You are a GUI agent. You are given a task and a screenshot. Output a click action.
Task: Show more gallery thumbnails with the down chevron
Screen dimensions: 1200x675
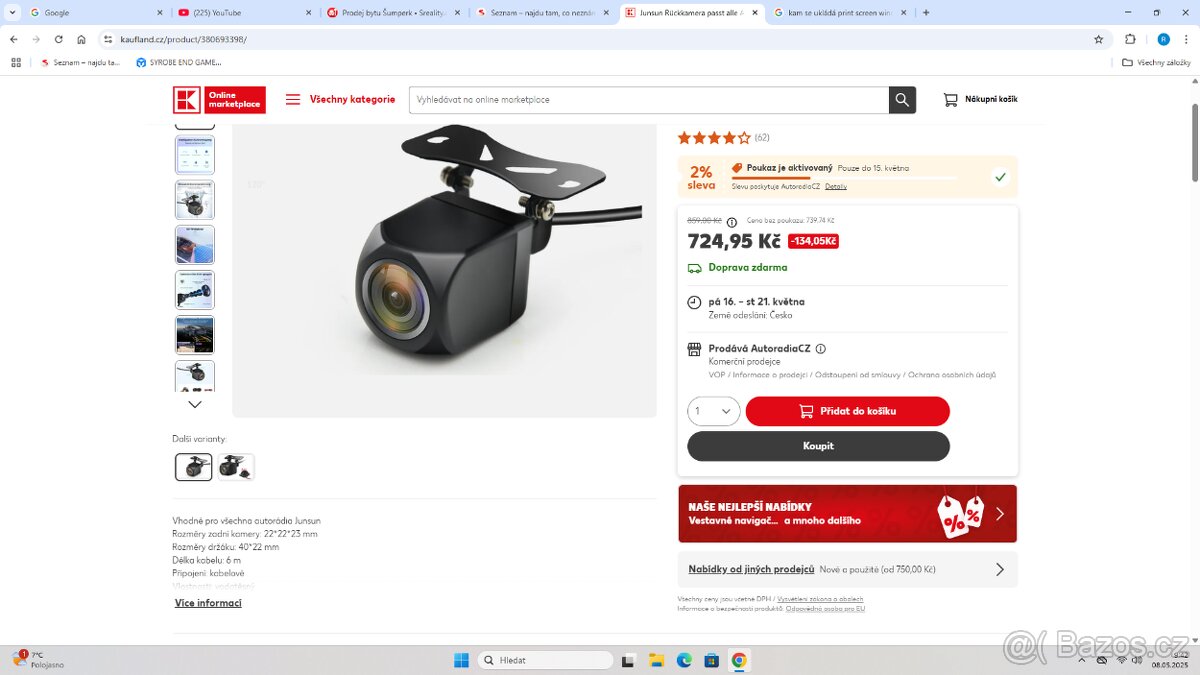[x=195, y=404]
